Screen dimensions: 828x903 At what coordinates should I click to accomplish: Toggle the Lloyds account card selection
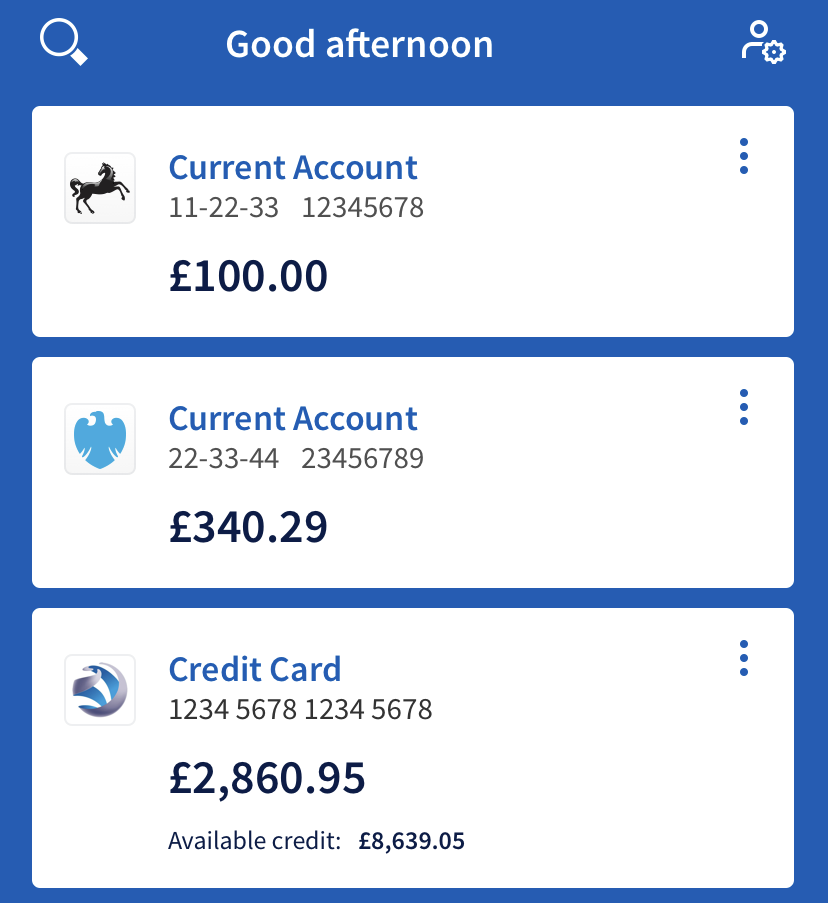pos(412,220)
